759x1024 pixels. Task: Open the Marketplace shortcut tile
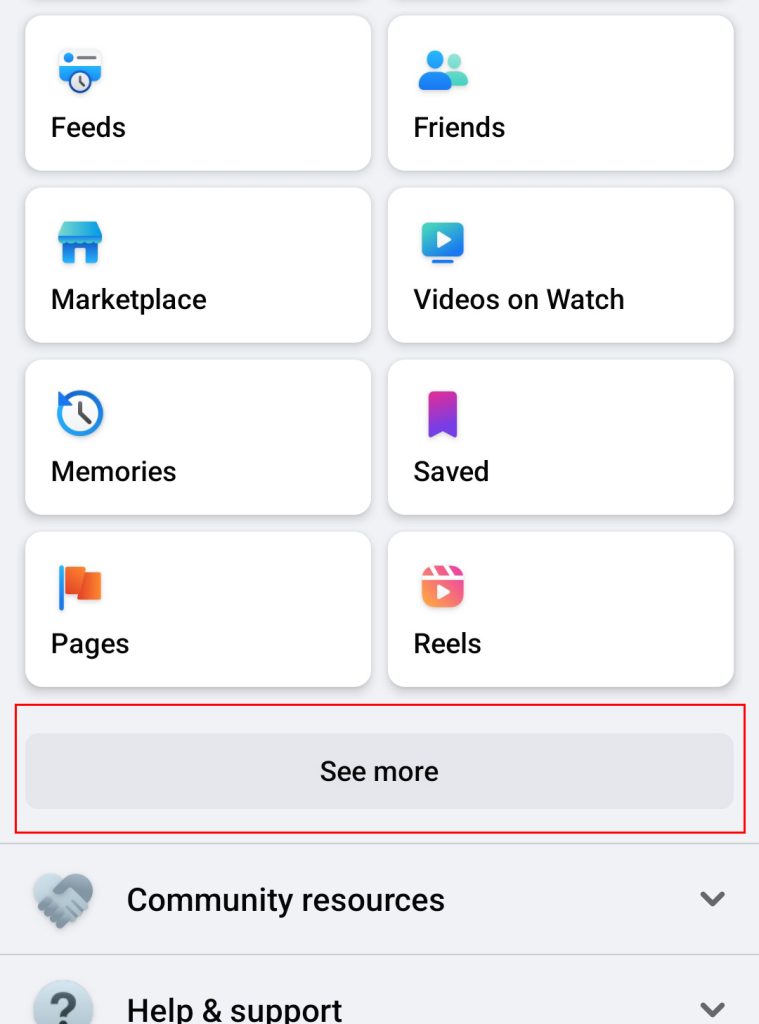(x=197, y=264)
